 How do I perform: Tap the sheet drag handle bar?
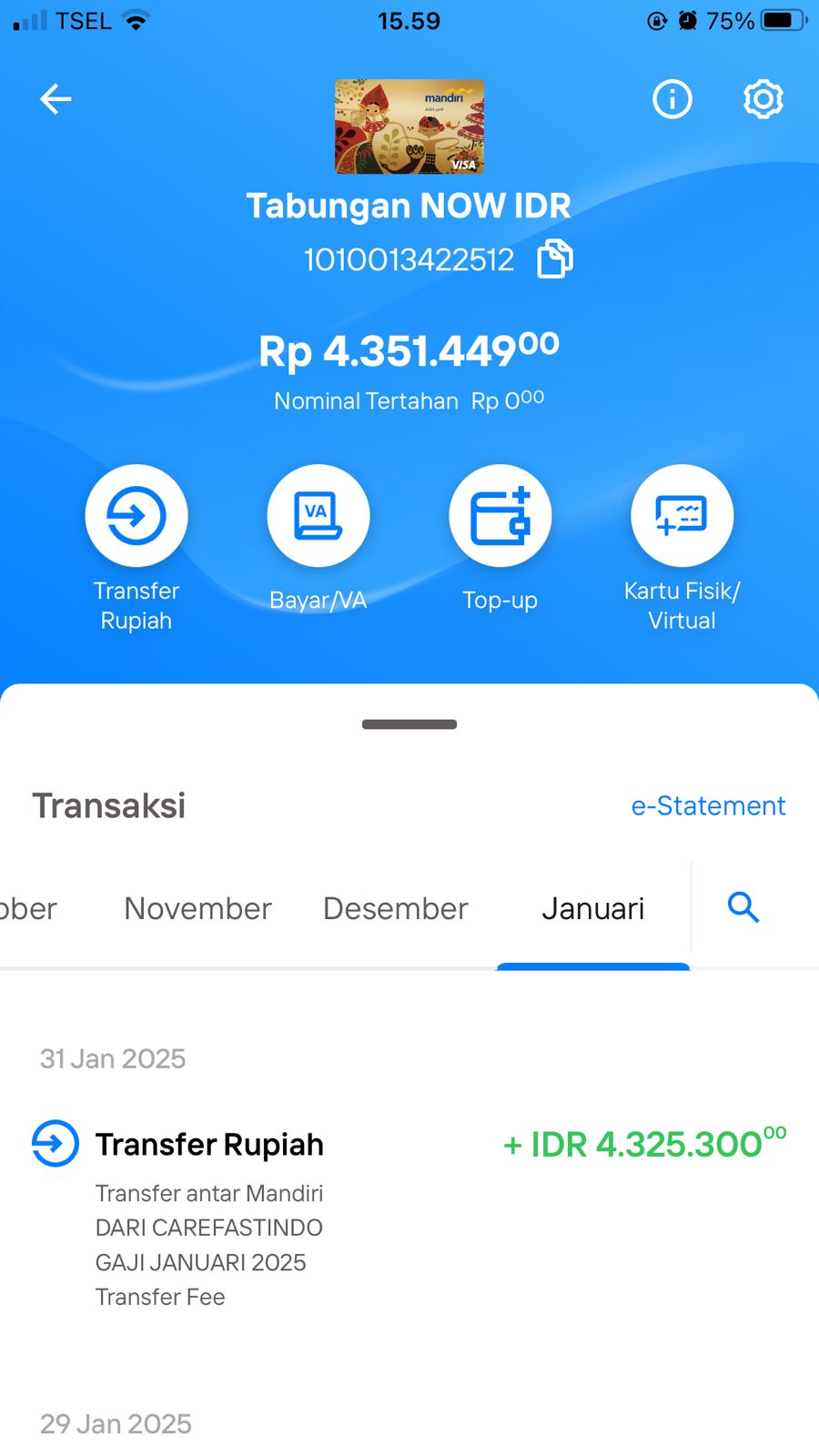click(409, 724)
